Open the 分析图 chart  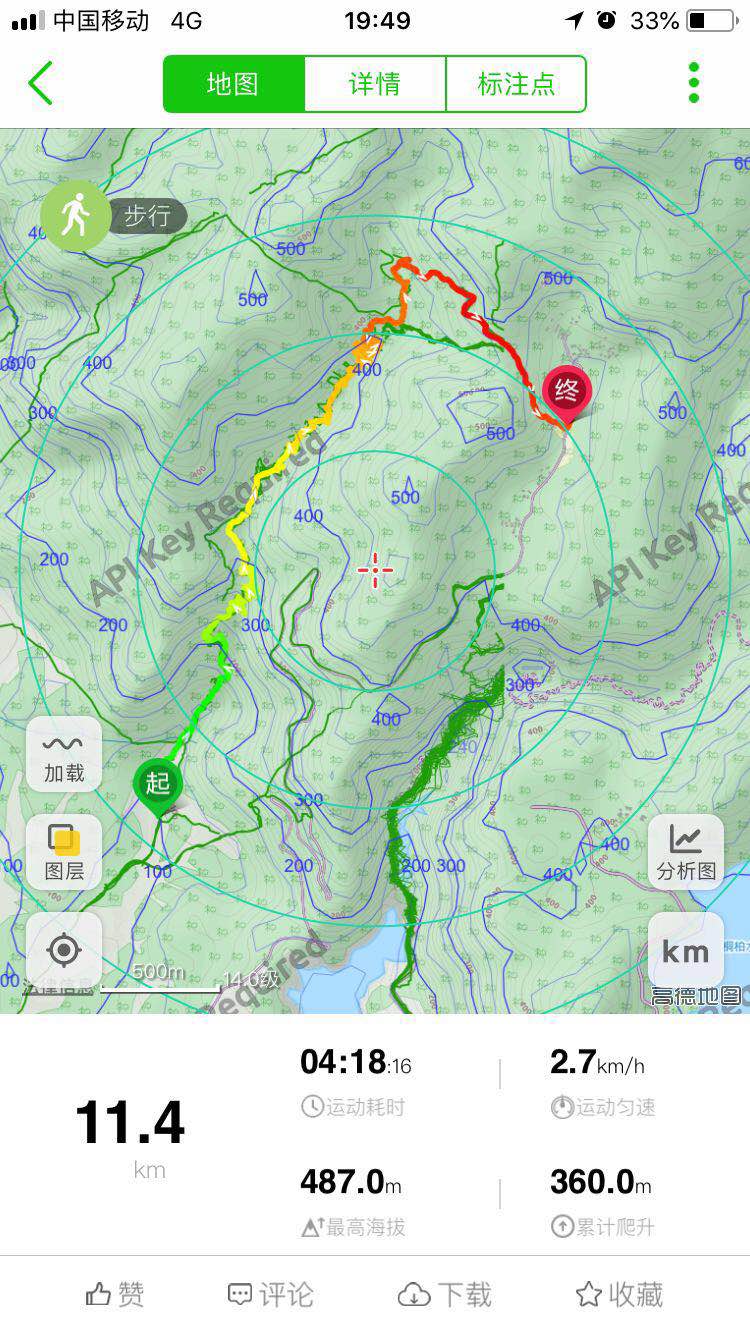[686, 853]
